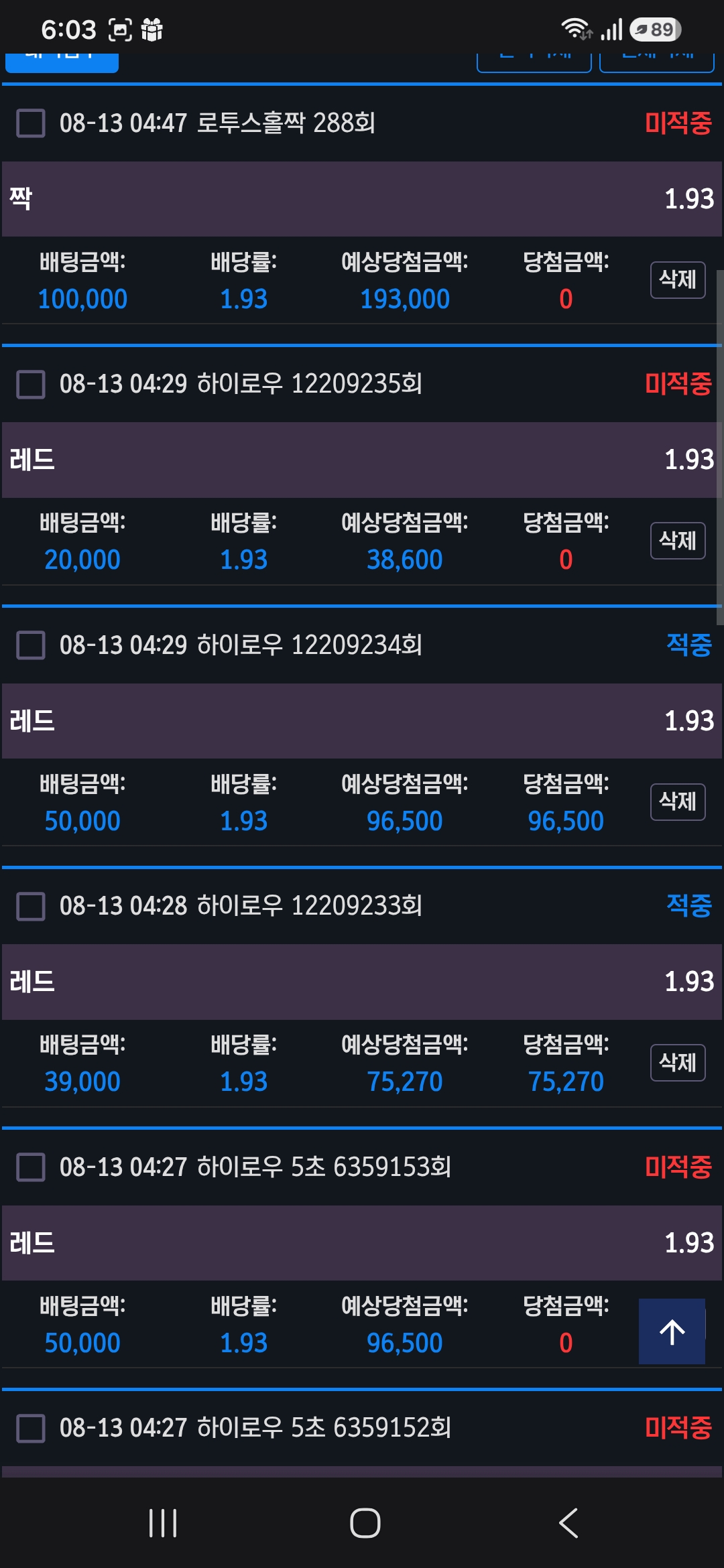Select checkbox for 하이로우 5초 6359152회
This screenshot has width=724, height=1568.
[x=31, y=1429]
